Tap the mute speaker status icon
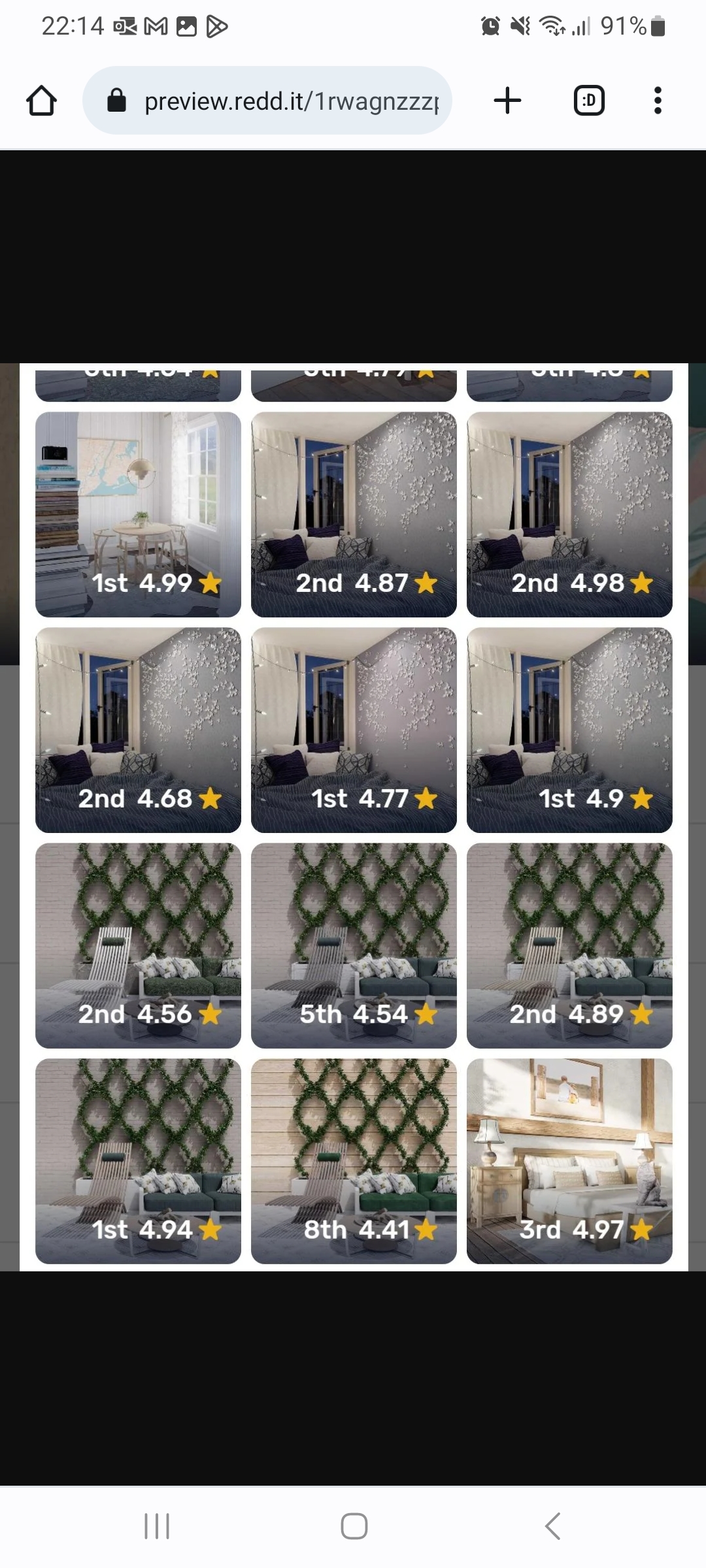Viewport: 706px width, 1568px height. pyautogui.click(x=518, y=26)
